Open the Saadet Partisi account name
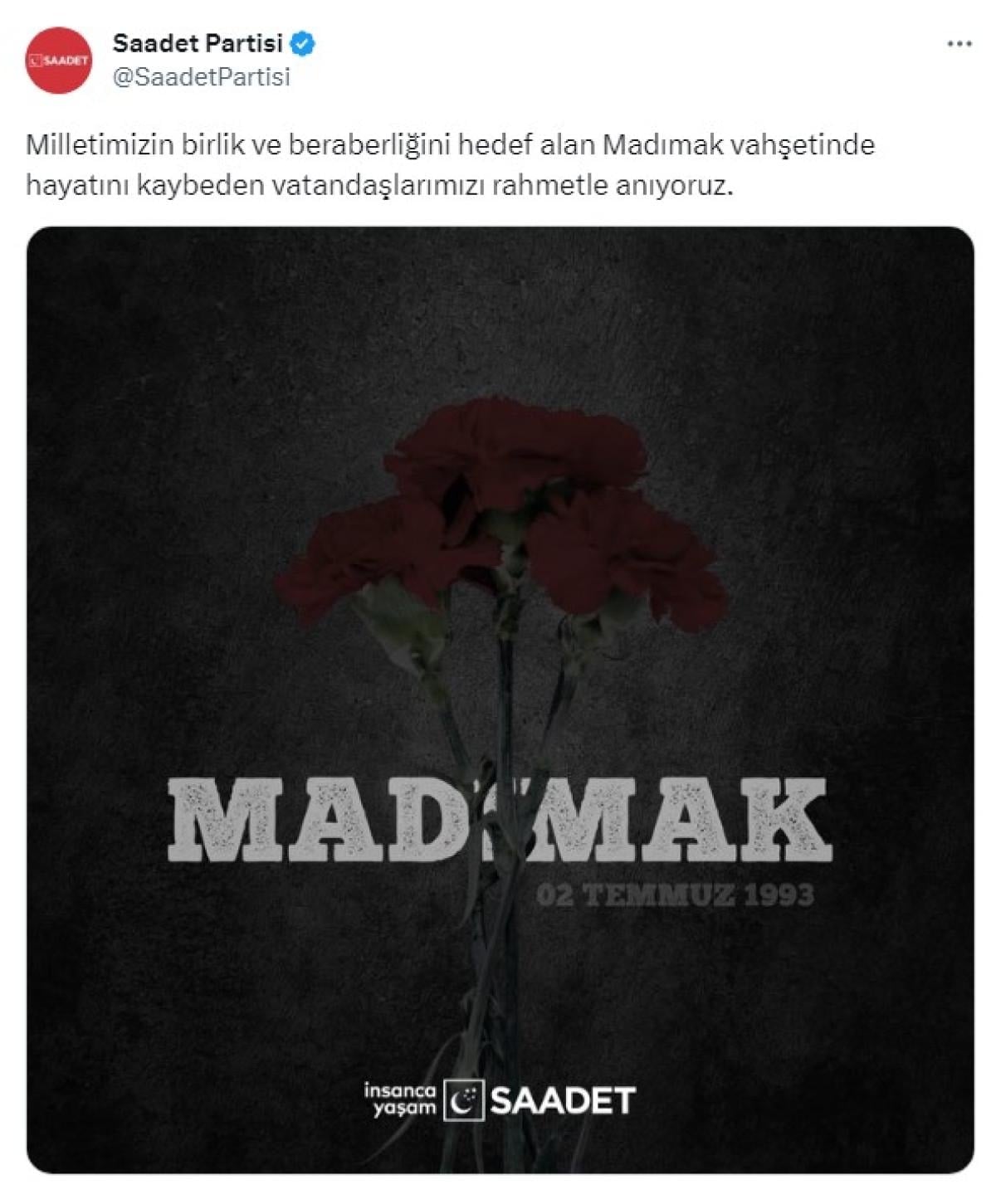996x1204 pixels. (x=198, y=42)
